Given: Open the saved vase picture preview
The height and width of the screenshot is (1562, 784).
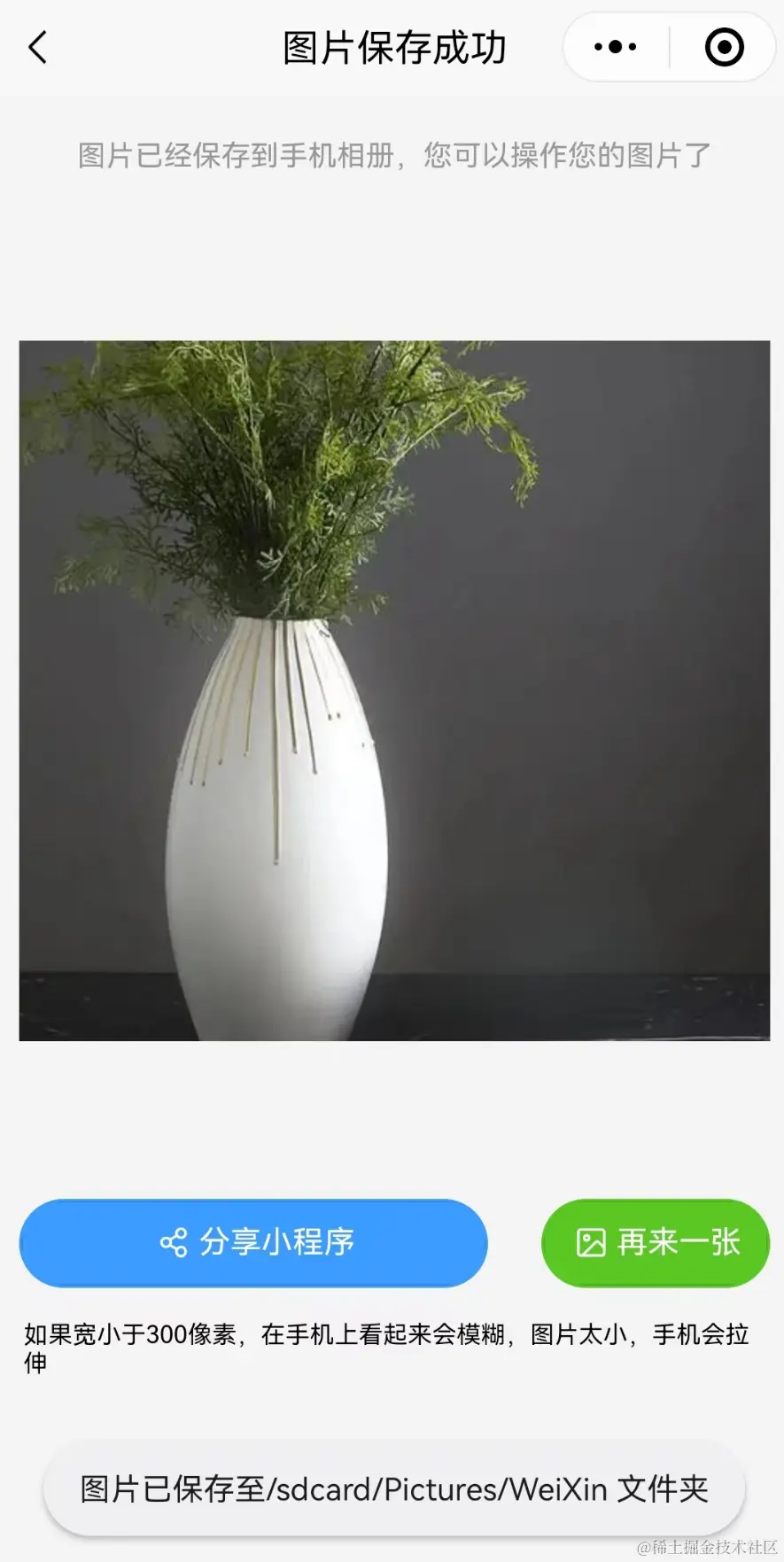Looking at the screenshot, I should (x=394, y=690).
